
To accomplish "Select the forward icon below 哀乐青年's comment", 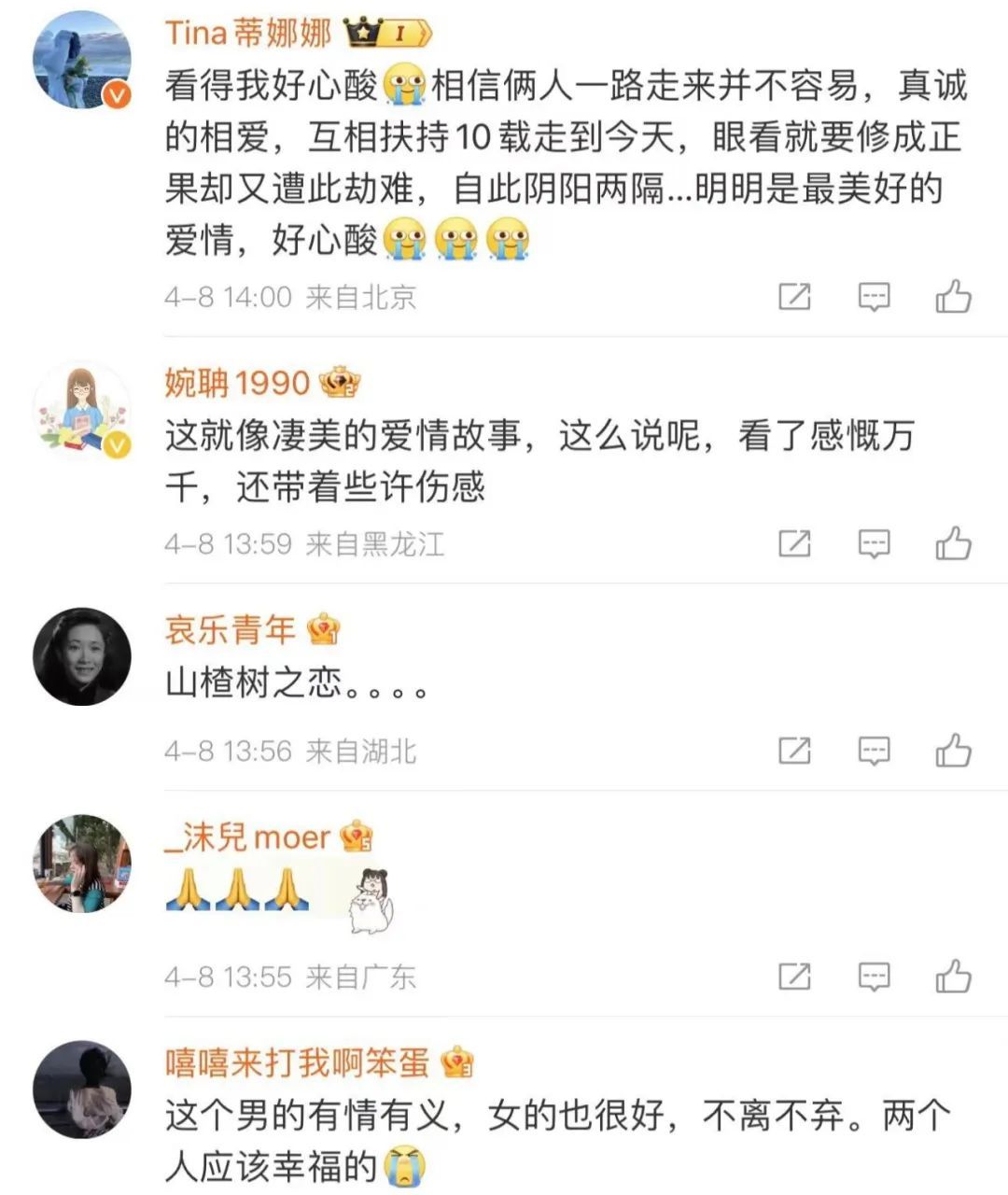I will 794,749.
